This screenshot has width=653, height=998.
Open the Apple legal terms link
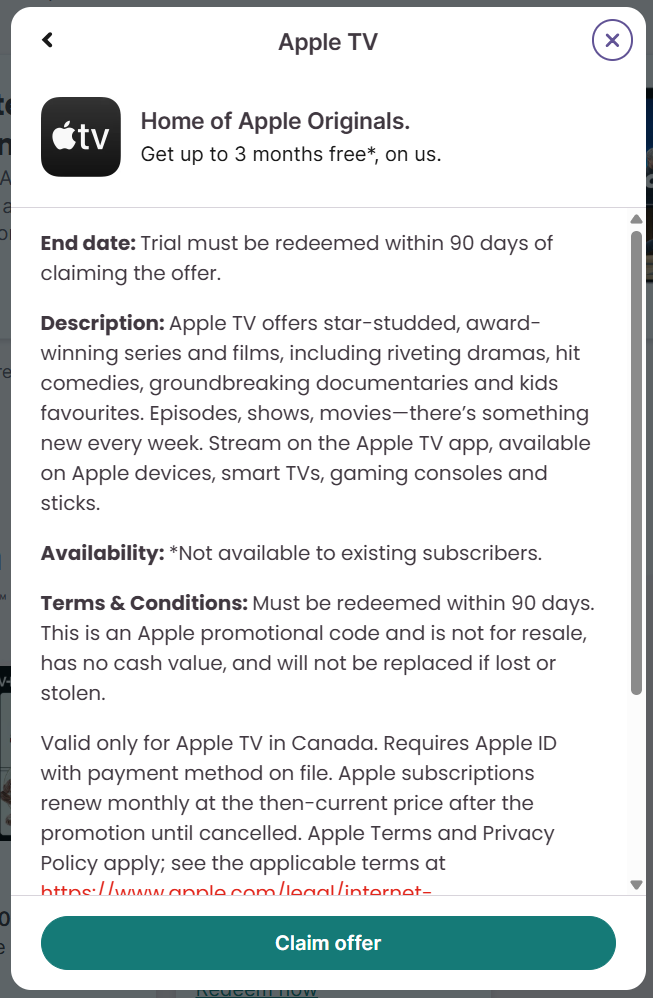point(236,886)
